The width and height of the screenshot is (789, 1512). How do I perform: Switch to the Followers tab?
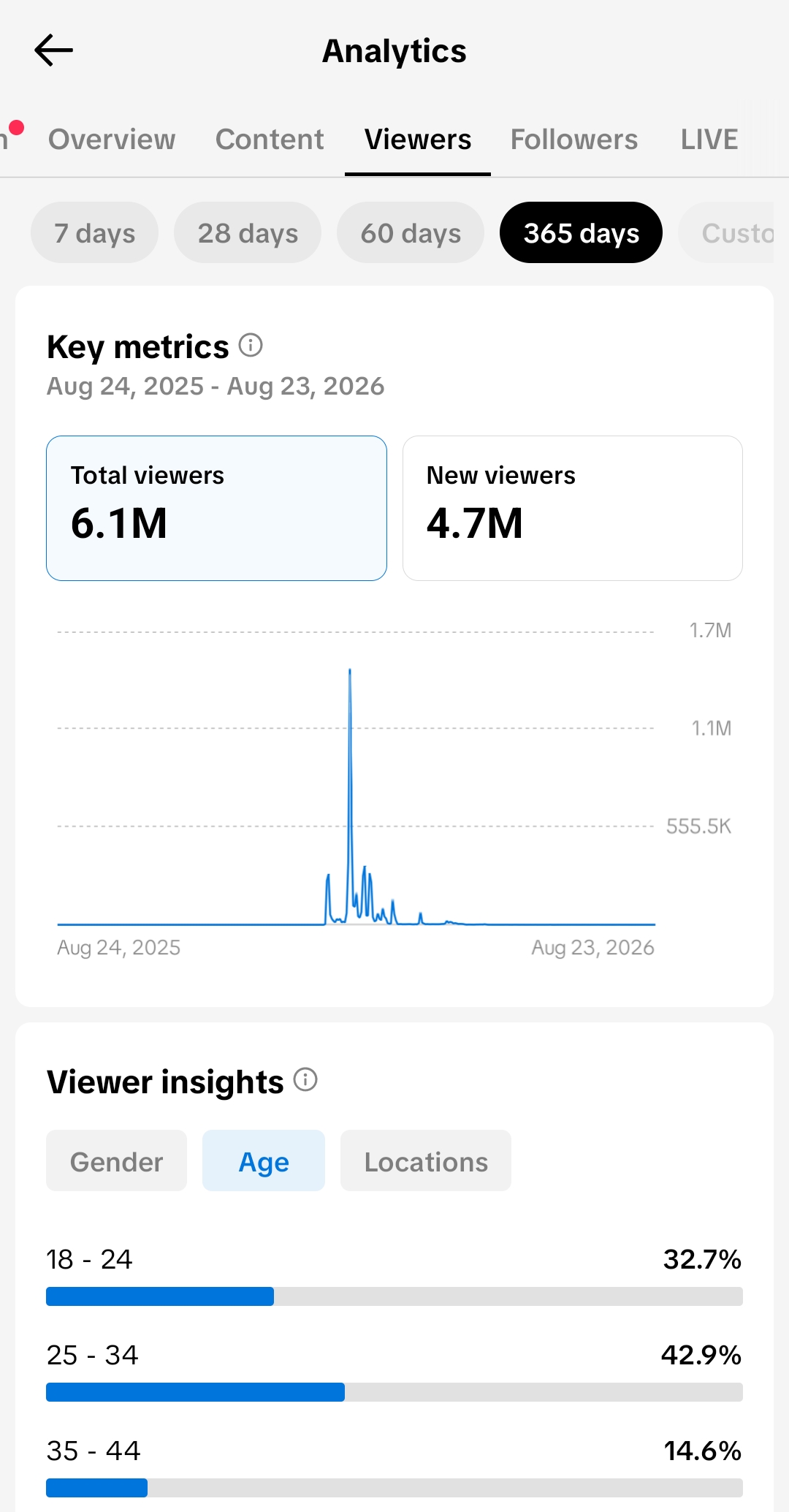[574, 139]
